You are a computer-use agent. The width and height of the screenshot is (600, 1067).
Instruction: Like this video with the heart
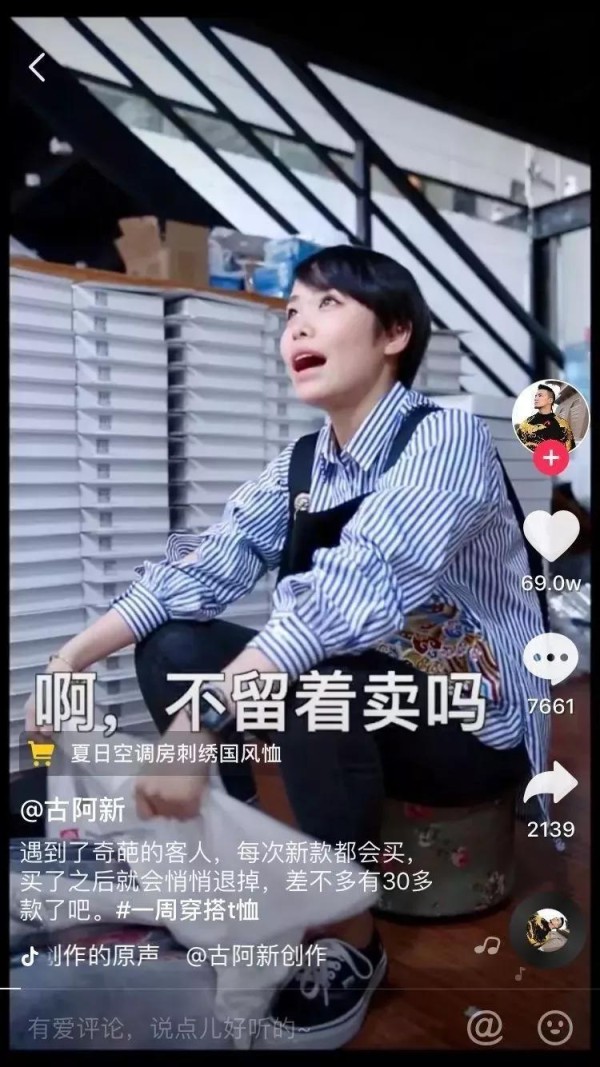[x=551, y=536]
